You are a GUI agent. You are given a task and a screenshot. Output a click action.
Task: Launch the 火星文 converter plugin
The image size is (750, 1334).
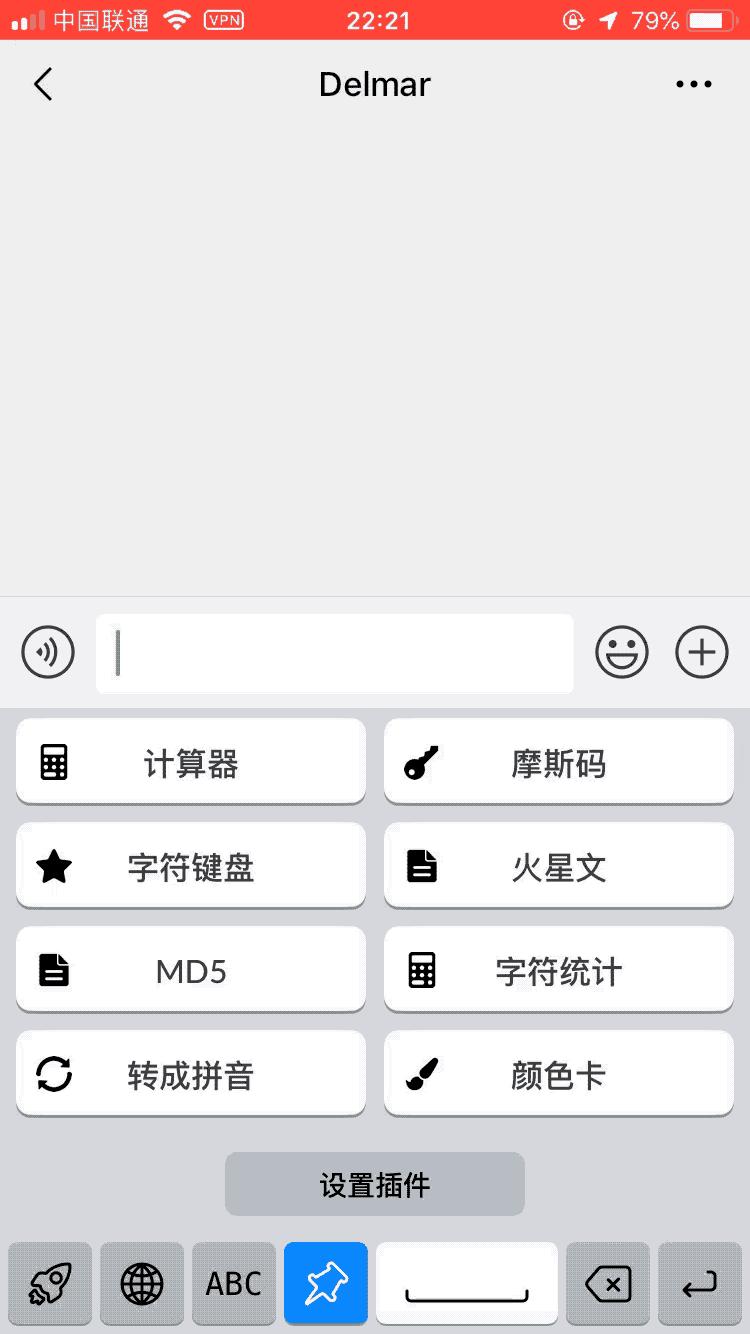(558, 865)
